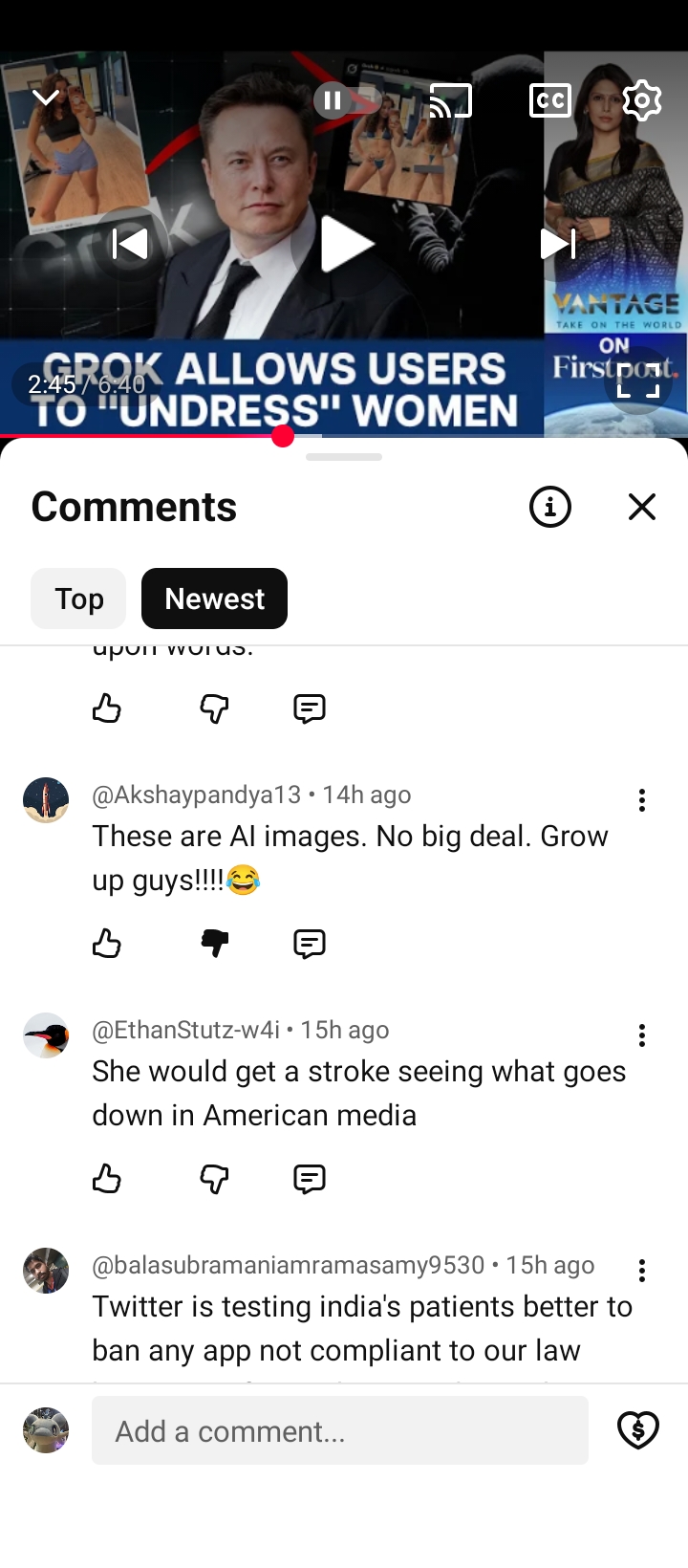
Task: Select the Newest comments chip
Action: click(x=214, y=599)
